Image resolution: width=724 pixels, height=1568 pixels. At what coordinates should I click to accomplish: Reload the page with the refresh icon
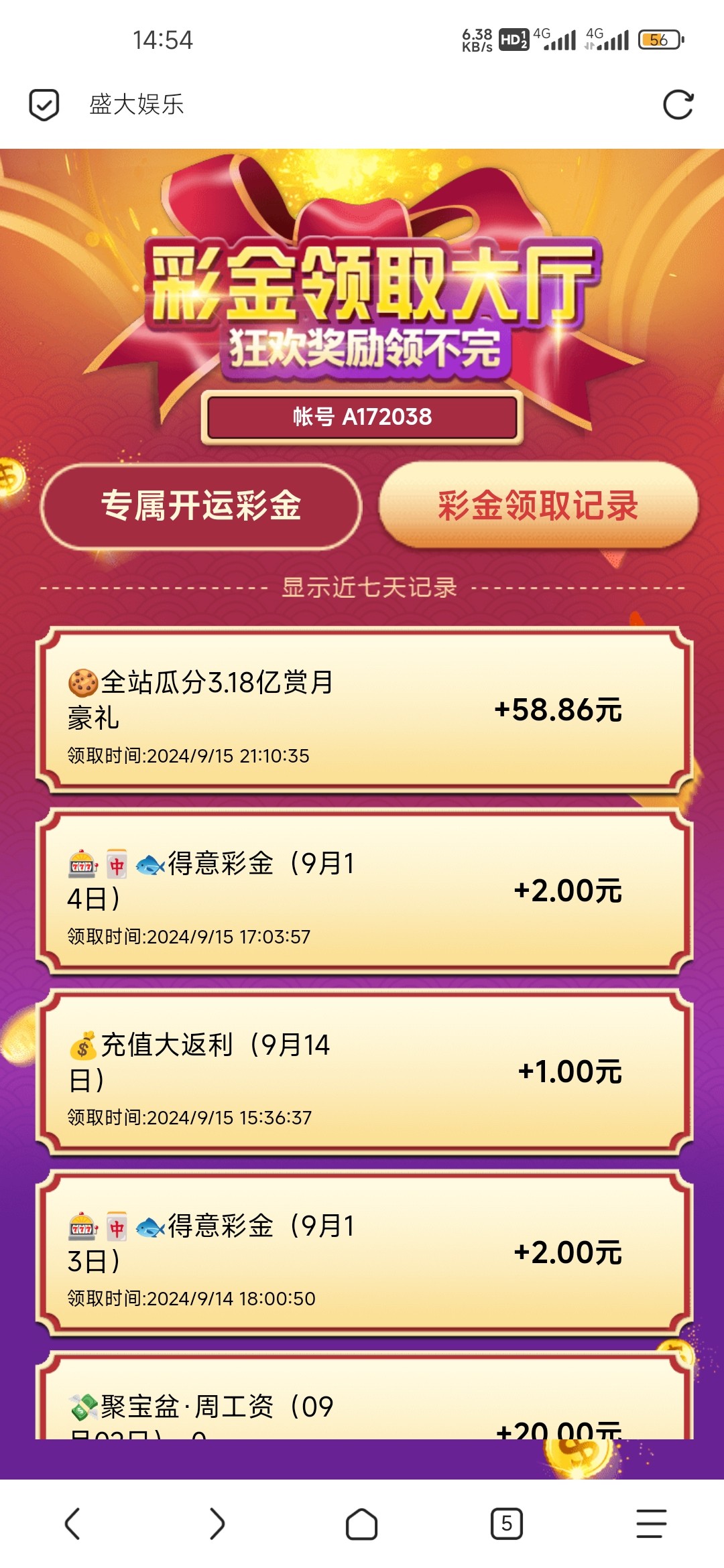point(678,105)
